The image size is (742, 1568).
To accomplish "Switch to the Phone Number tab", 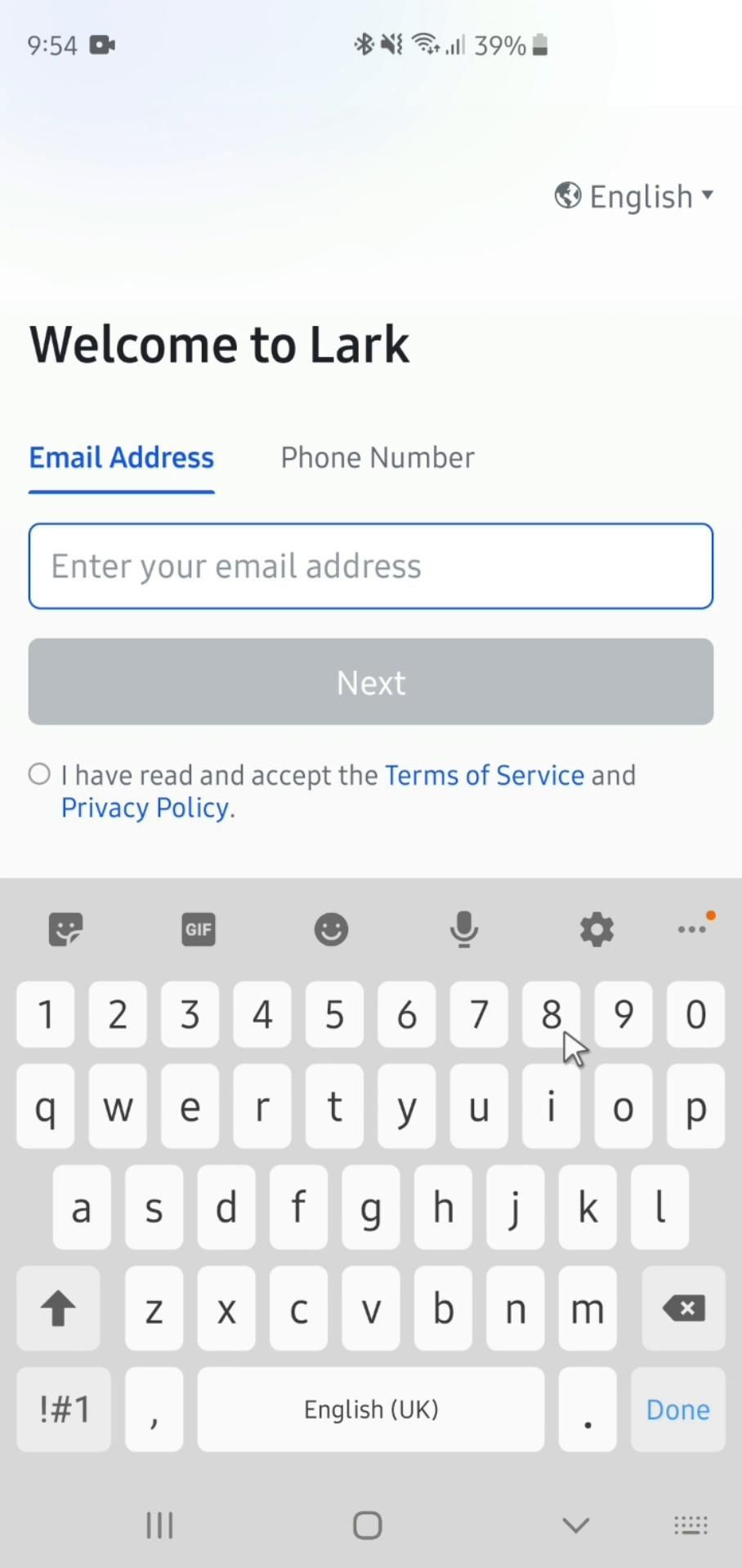I will tap(377, 458).
